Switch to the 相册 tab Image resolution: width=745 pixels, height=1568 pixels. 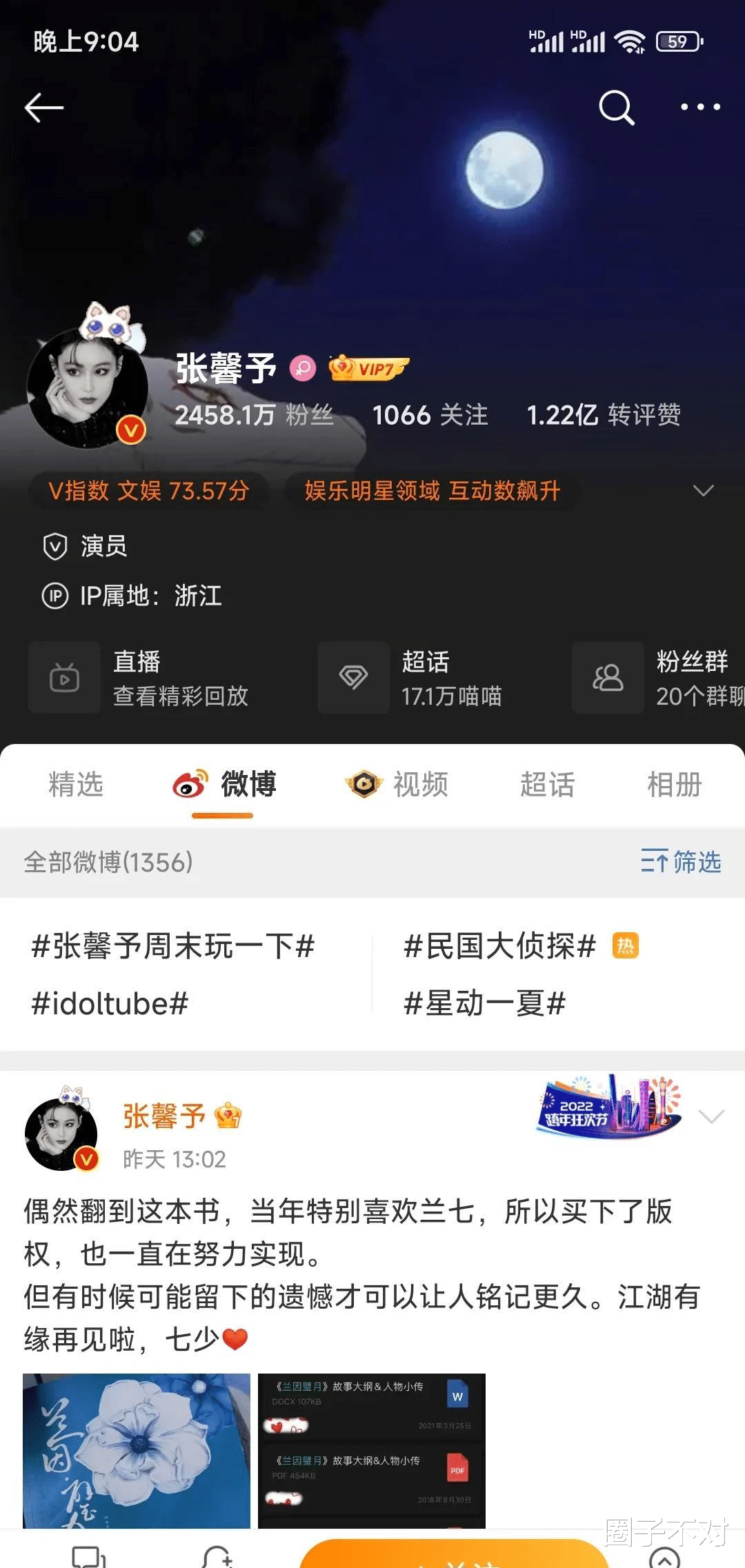coord(675,785)
